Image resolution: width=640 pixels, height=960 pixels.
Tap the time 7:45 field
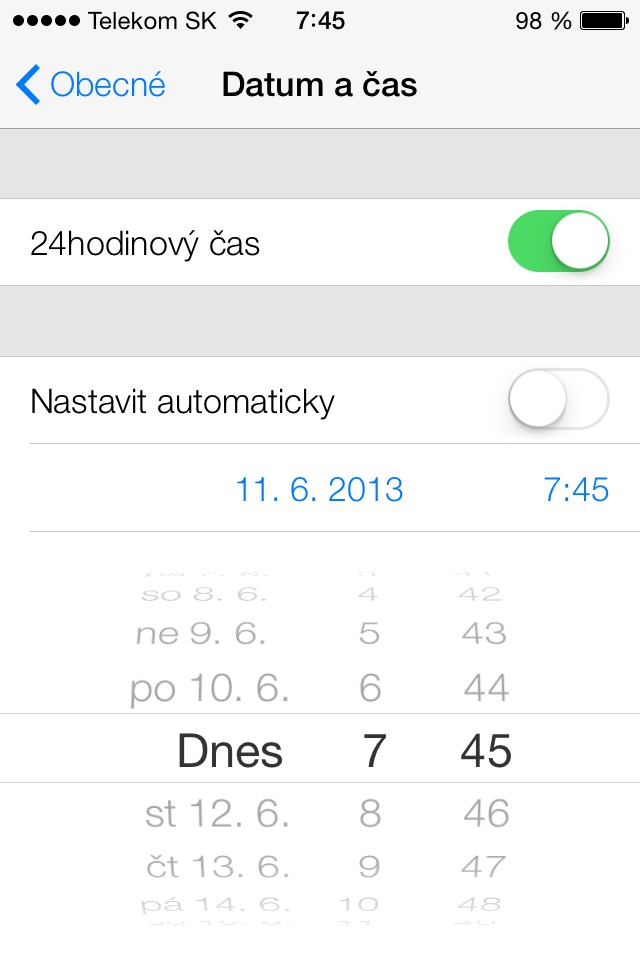576,489
